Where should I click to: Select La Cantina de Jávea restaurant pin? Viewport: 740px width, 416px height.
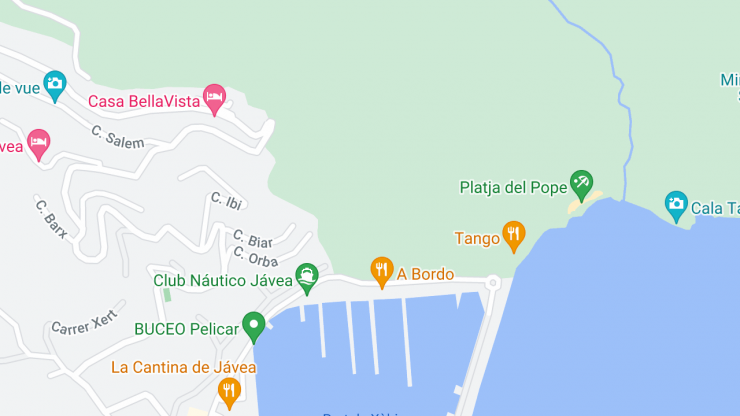click(x=229, y=389)
